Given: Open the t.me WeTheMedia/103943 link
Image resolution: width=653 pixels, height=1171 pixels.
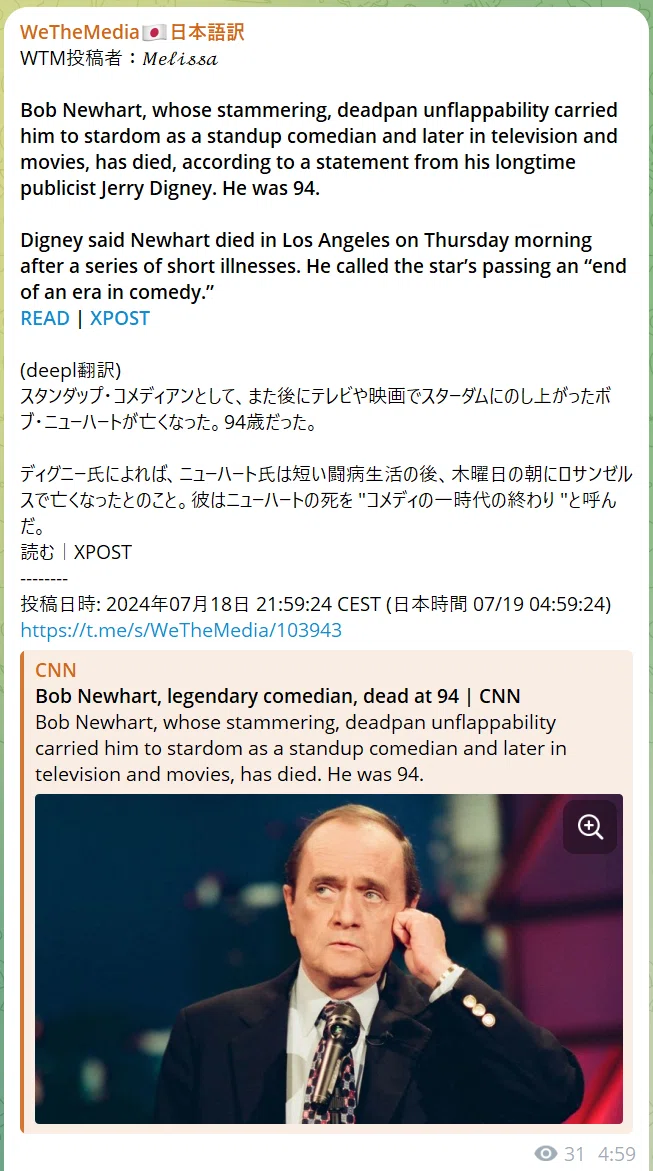Looking at the screenshot, I should [181, 630].
